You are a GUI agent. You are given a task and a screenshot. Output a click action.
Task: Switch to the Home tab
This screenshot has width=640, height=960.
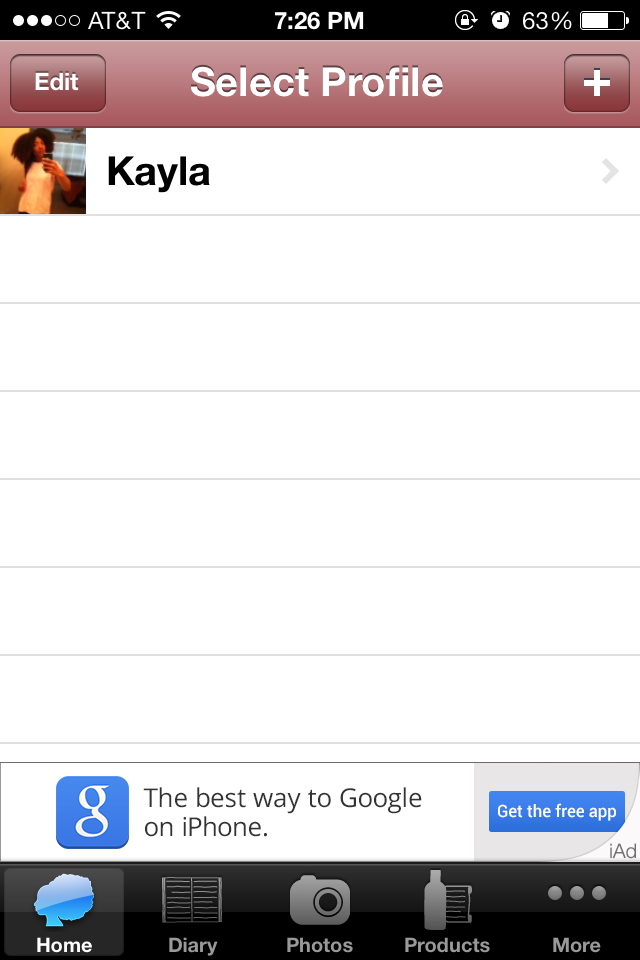pyautogui.click(x=64, y=912)
